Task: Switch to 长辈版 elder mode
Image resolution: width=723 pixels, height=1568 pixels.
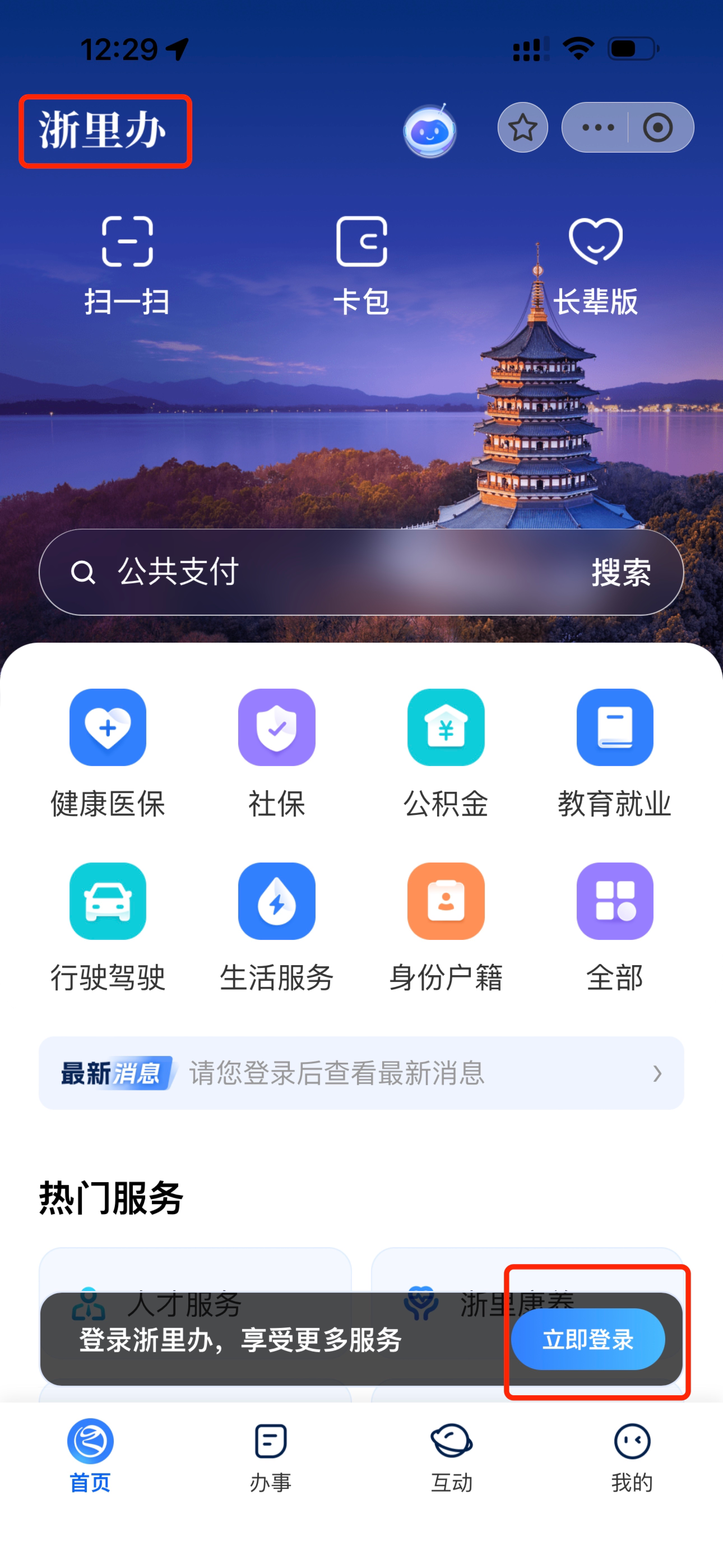Action: coord(595,265)
